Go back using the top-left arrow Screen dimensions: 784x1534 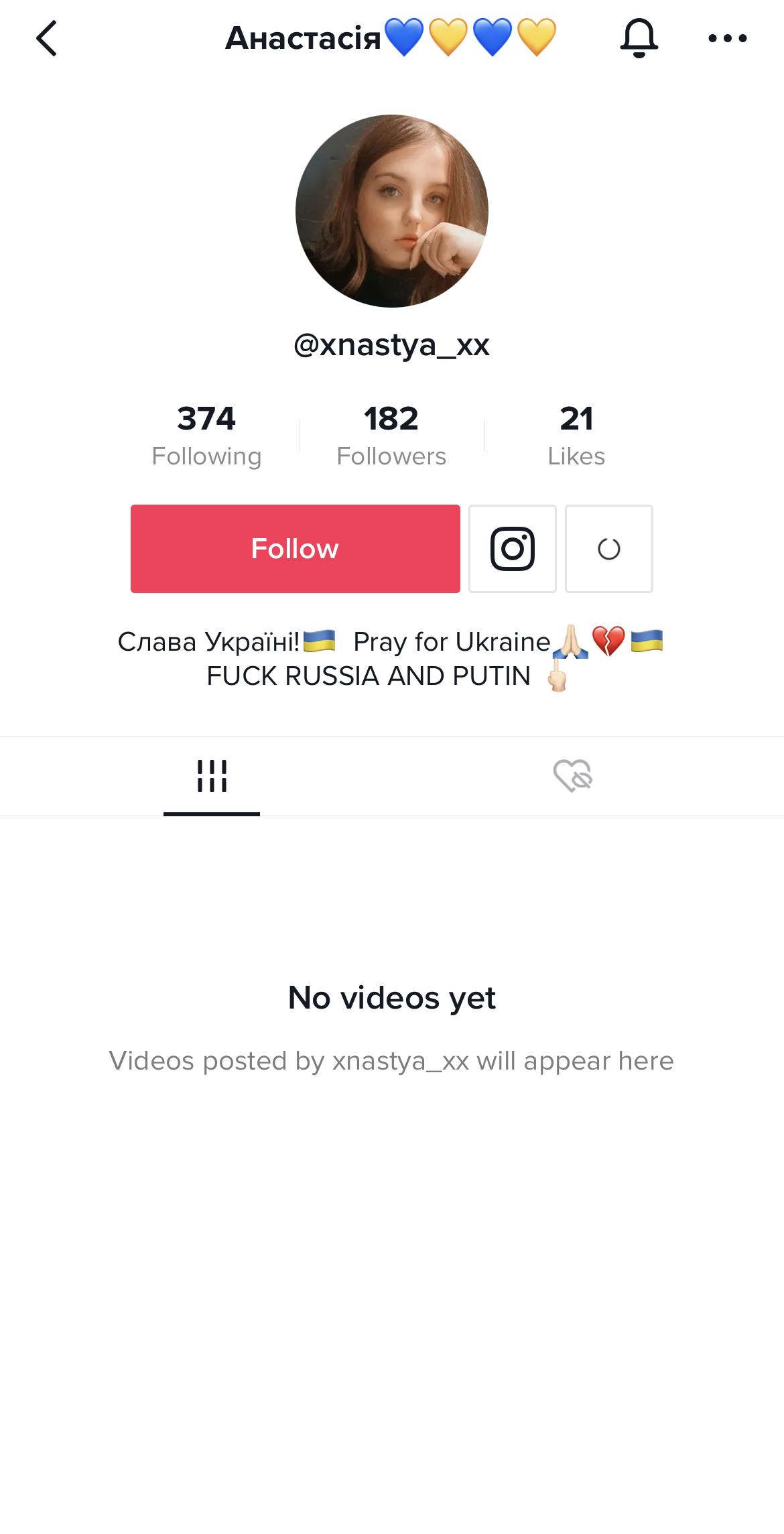click(46, 38)
